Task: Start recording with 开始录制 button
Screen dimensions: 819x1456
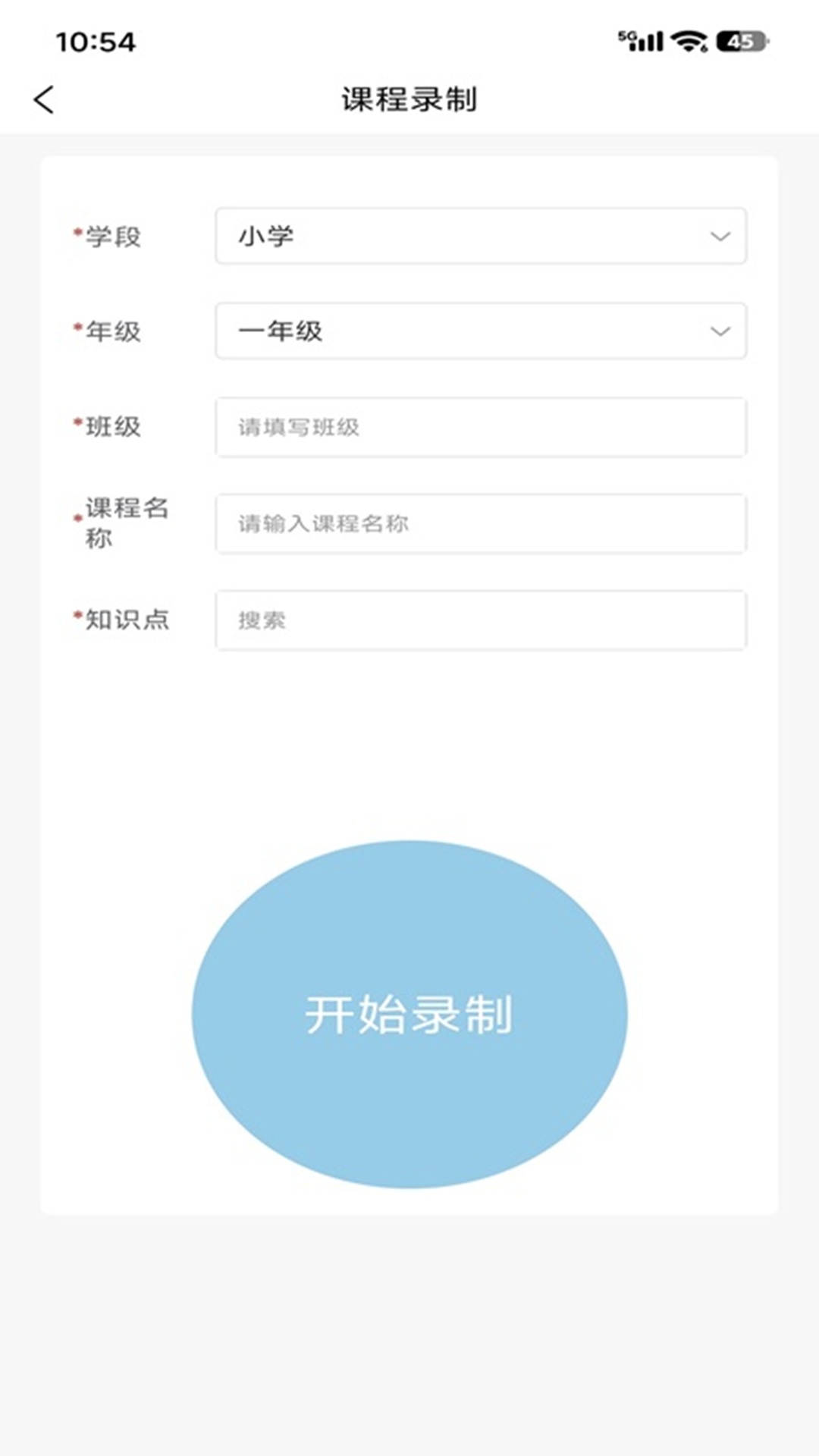Action: pos(409,1014)
